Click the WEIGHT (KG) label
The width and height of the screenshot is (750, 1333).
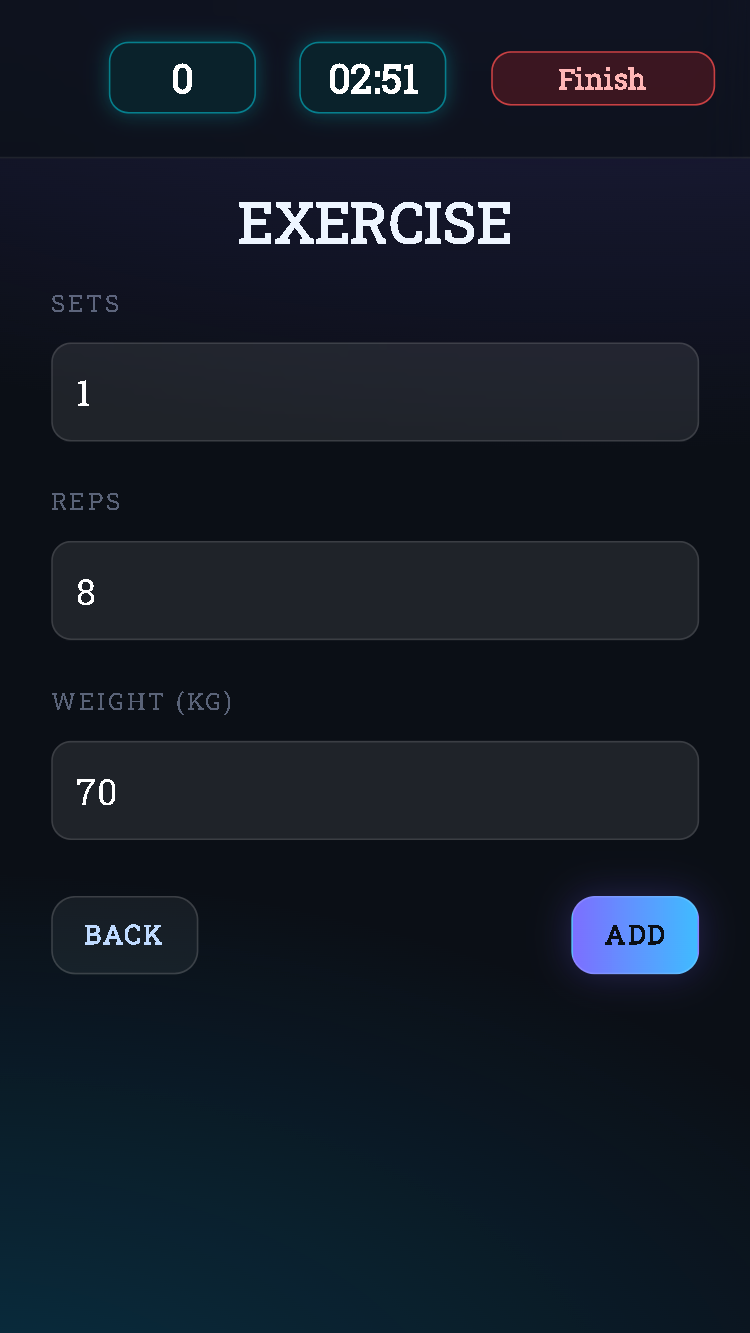point(142,702)
